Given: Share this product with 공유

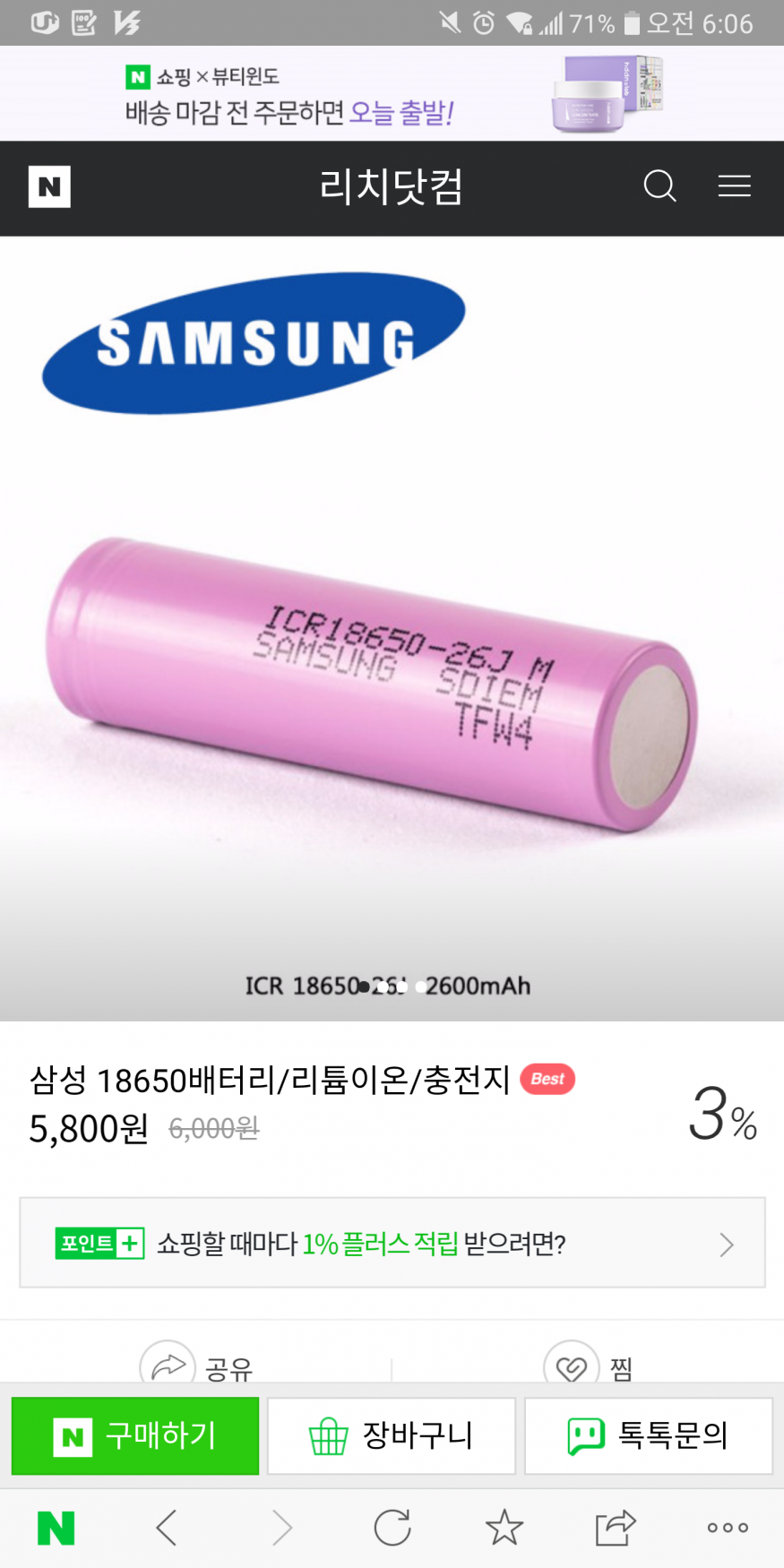Looking at the screenshot, I should pos(197,1366).
